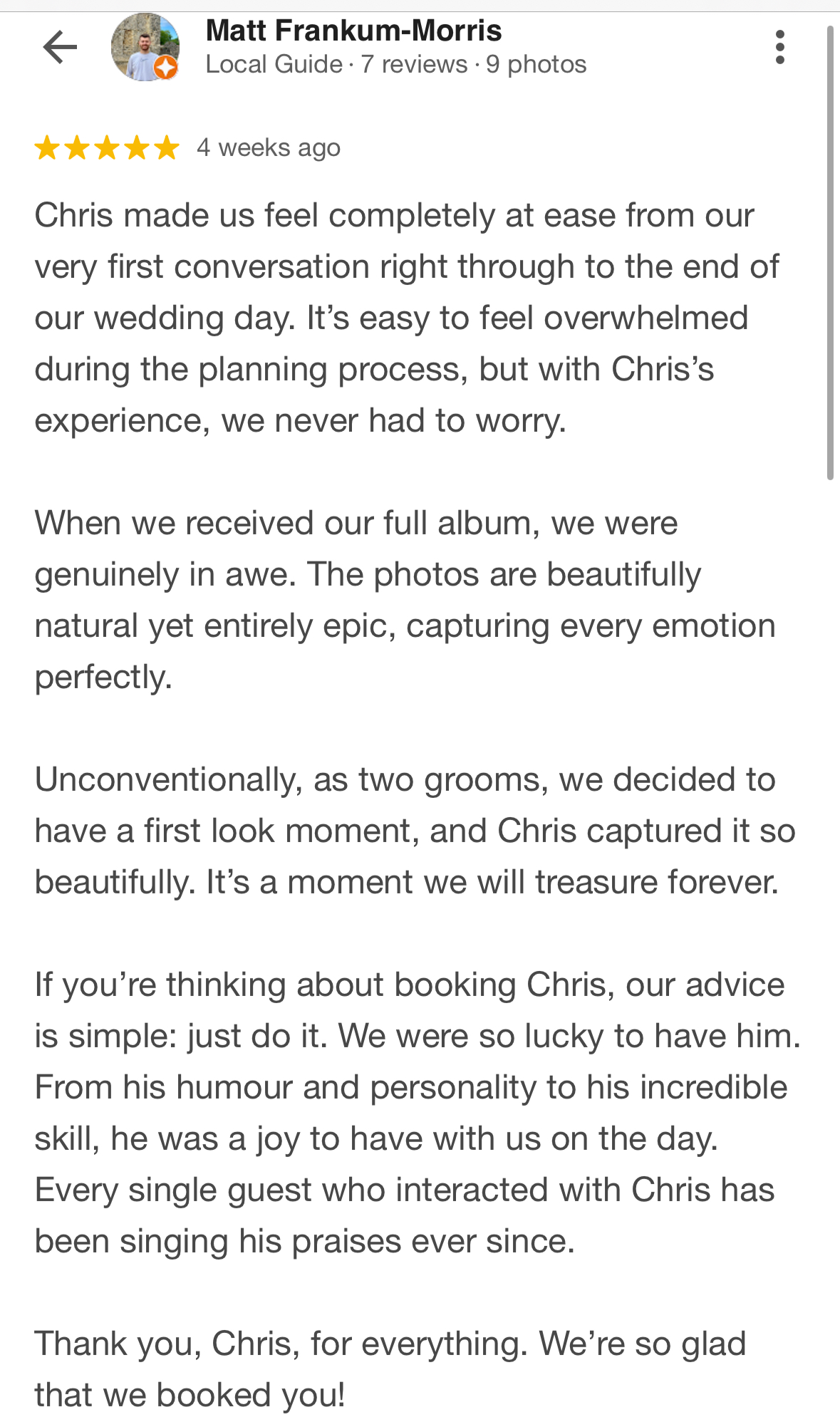The height and width of the screenshot is (1417, 840).
Task: Go back using the arrow icon
Action: (x=60, y=48)
